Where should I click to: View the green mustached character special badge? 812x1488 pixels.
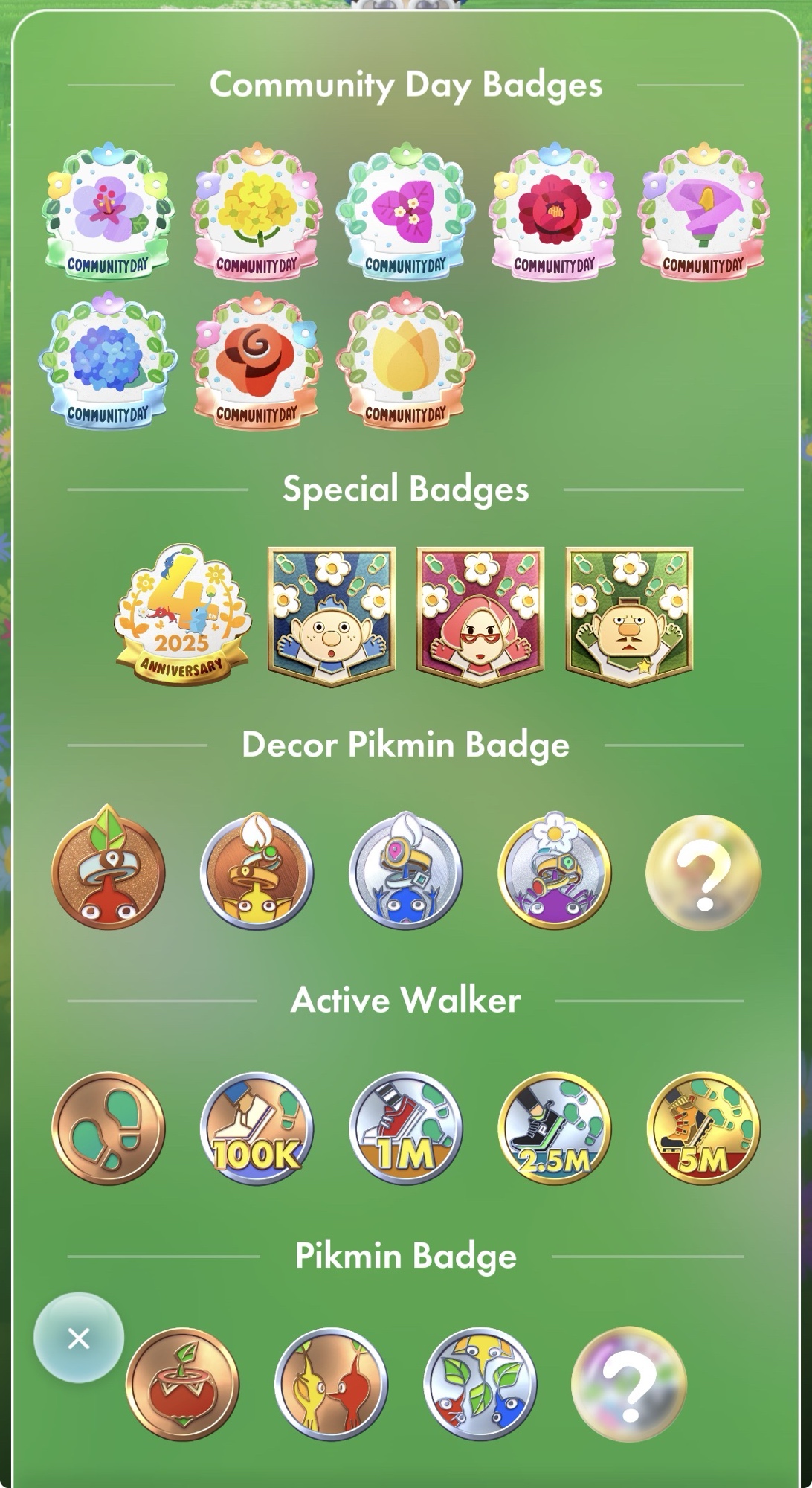pos(629,616)
